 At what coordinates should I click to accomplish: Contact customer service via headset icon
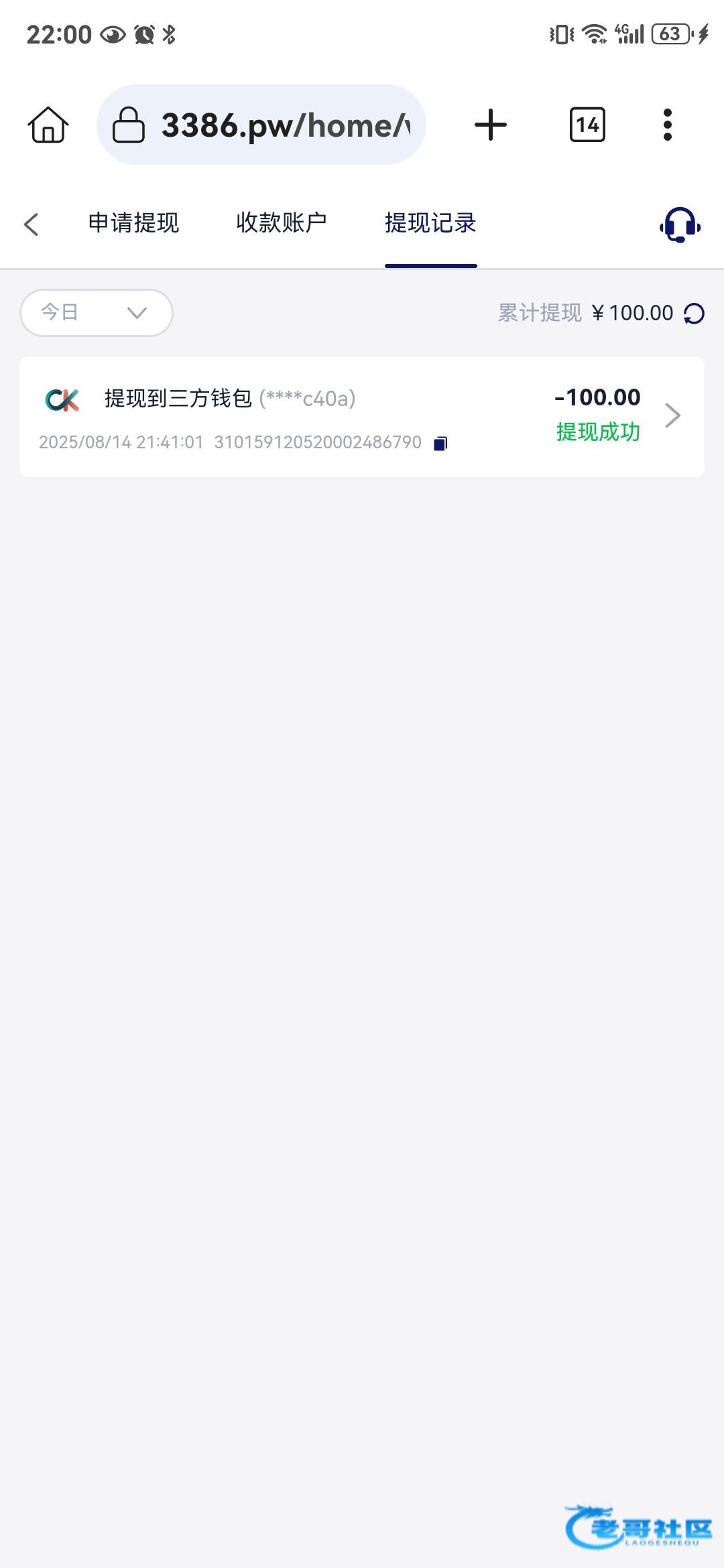(x=680, y=224)
